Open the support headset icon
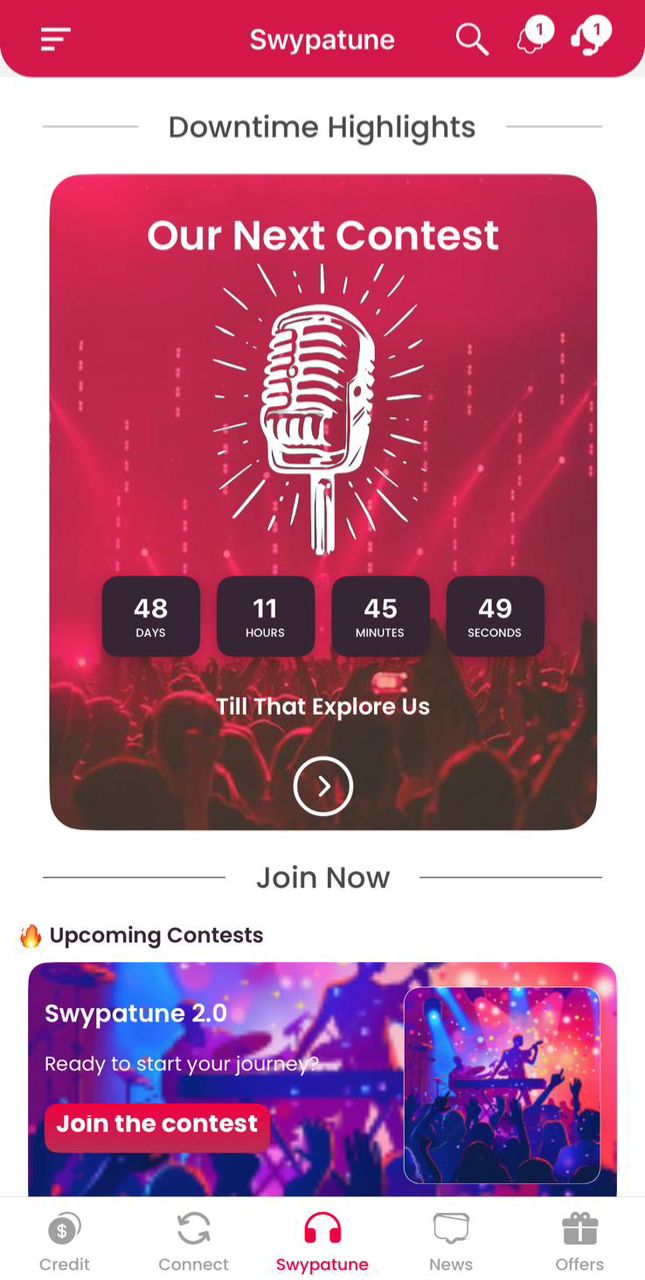Screen dimensions: 645x1280 tap(587, 38)
